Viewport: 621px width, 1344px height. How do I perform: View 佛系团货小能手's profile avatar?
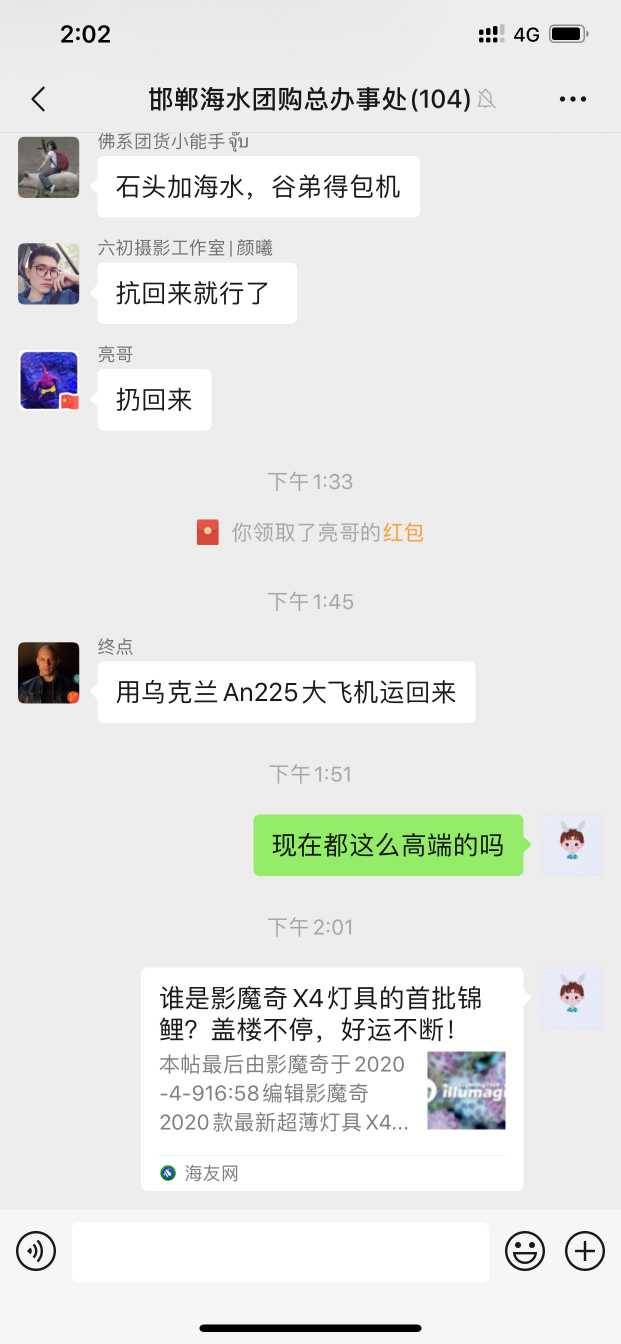pos(49,167)
